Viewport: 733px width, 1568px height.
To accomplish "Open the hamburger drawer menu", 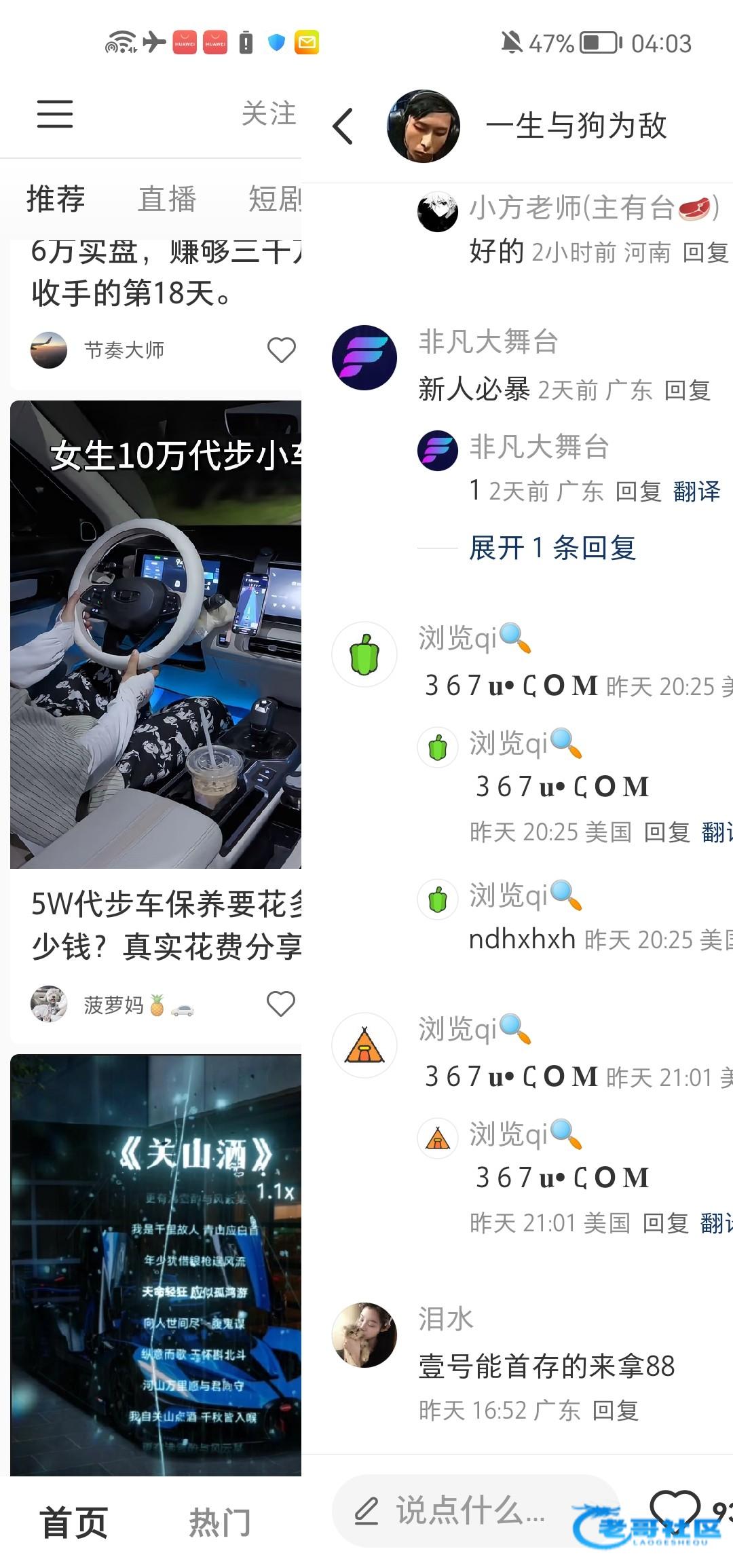I will coord(55,113).
